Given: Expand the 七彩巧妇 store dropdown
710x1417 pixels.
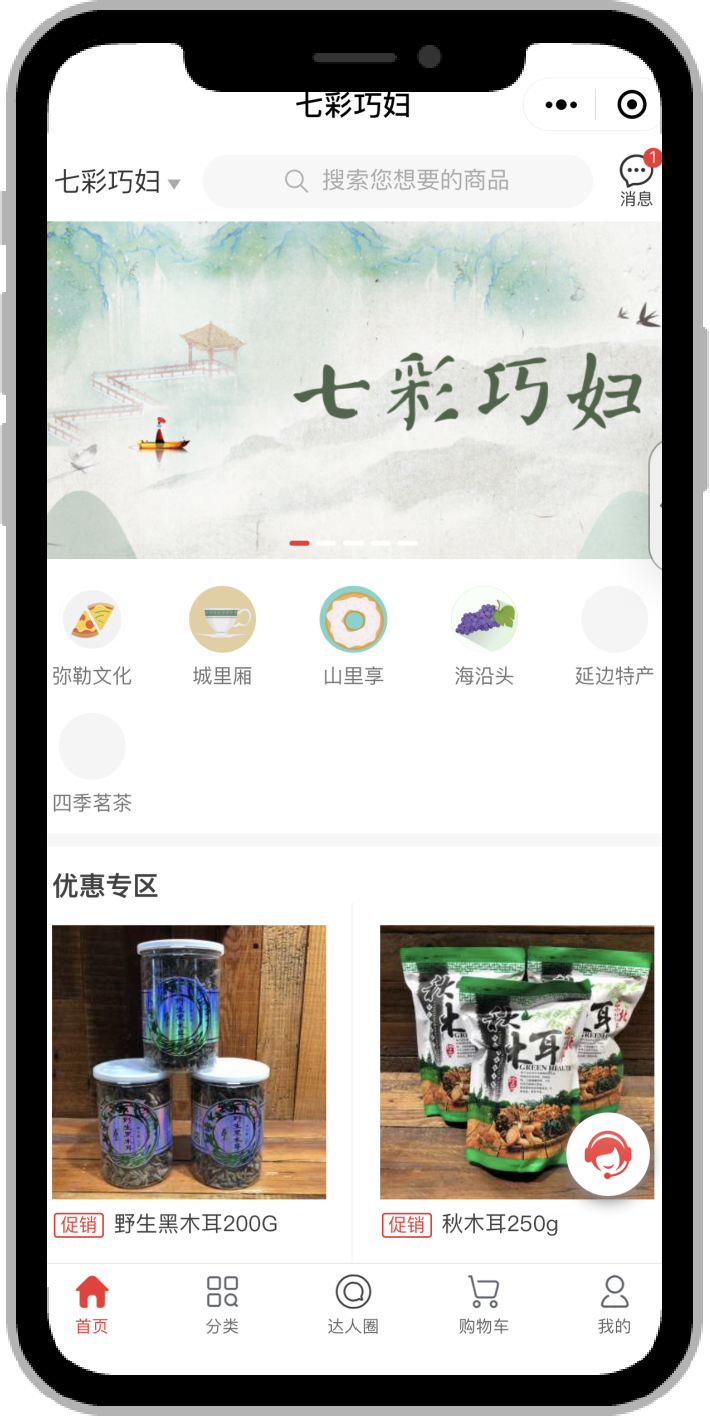Looking at the screenshot, I should coord(116,182).
